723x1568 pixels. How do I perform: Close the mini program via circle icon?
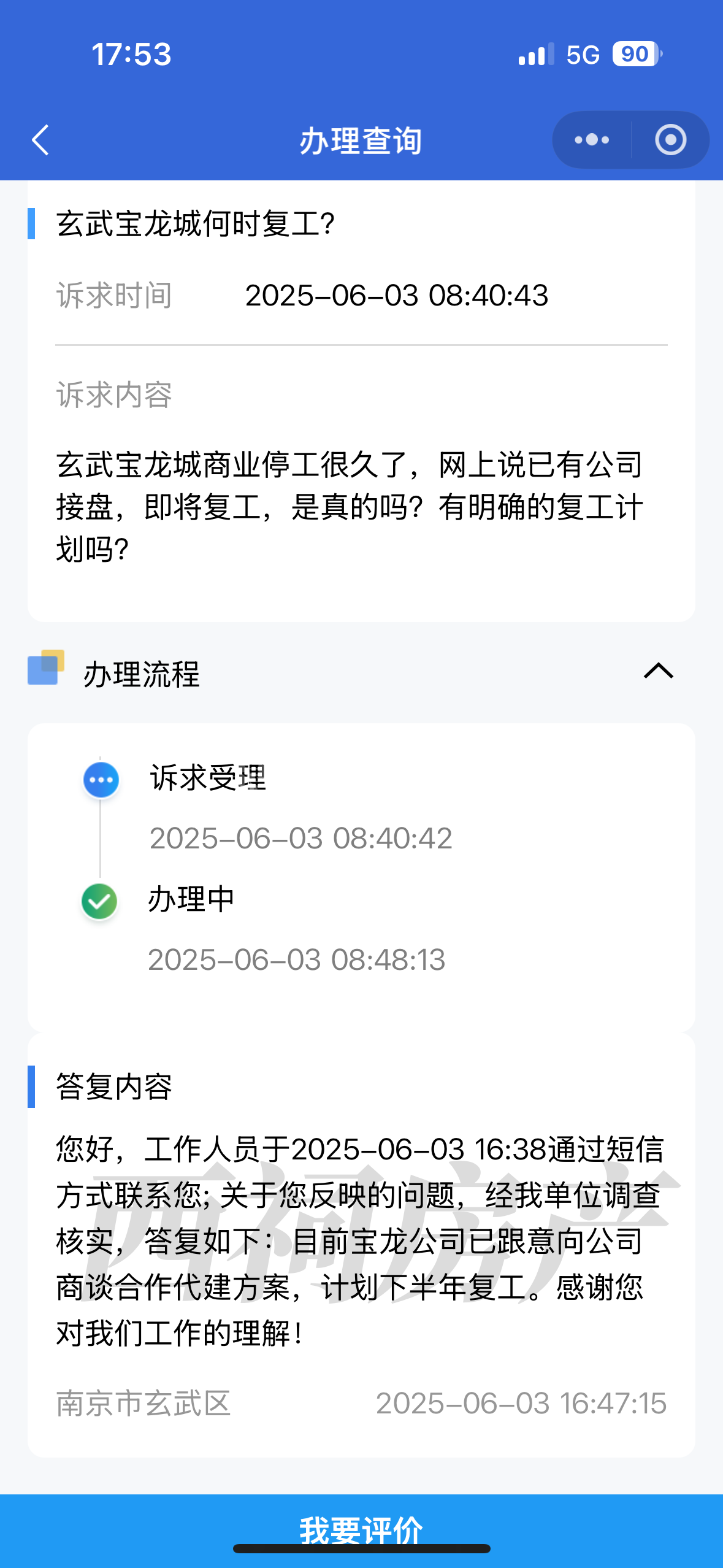(x=670, y=140)
